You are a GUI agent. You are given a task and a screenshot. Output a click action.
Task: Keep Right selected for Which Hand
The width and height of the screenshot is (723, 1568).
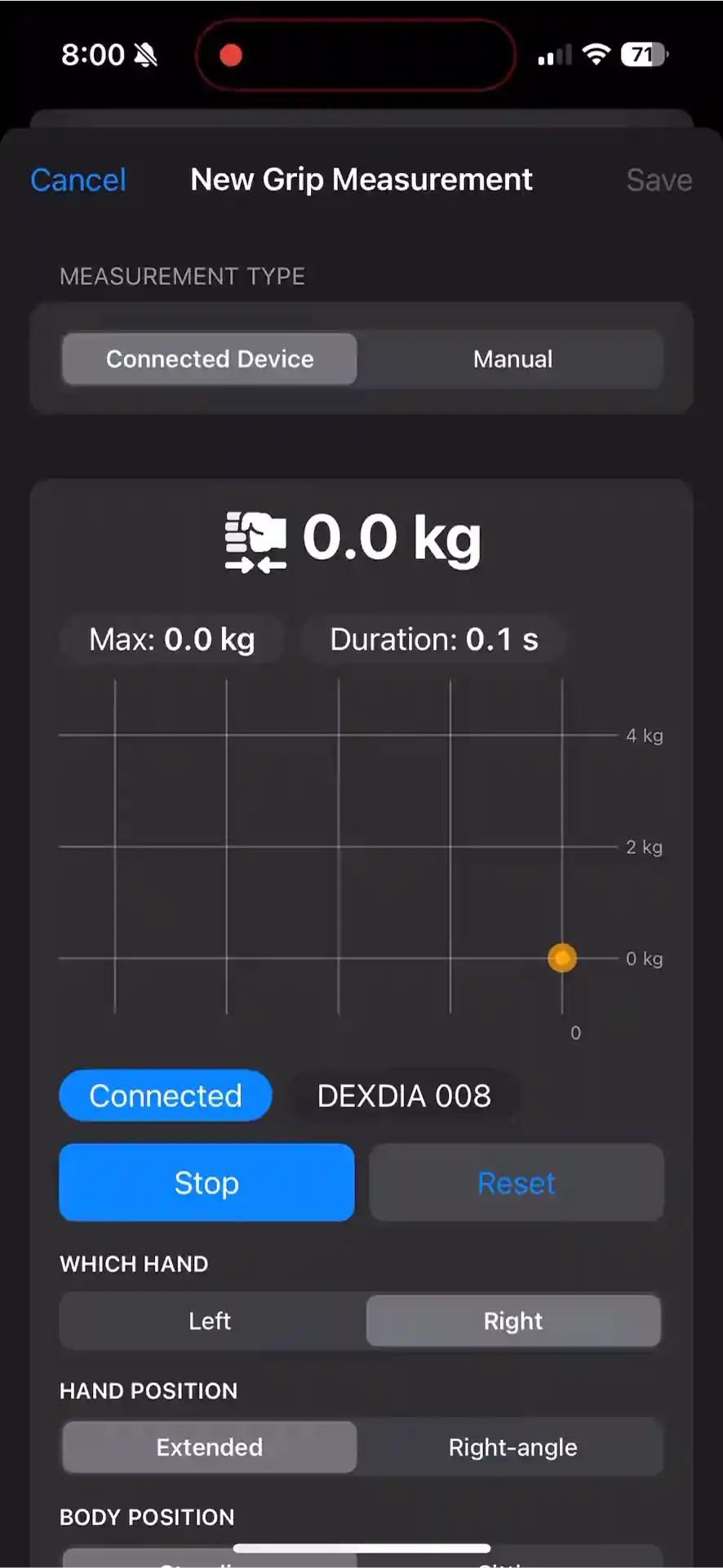512,1321
